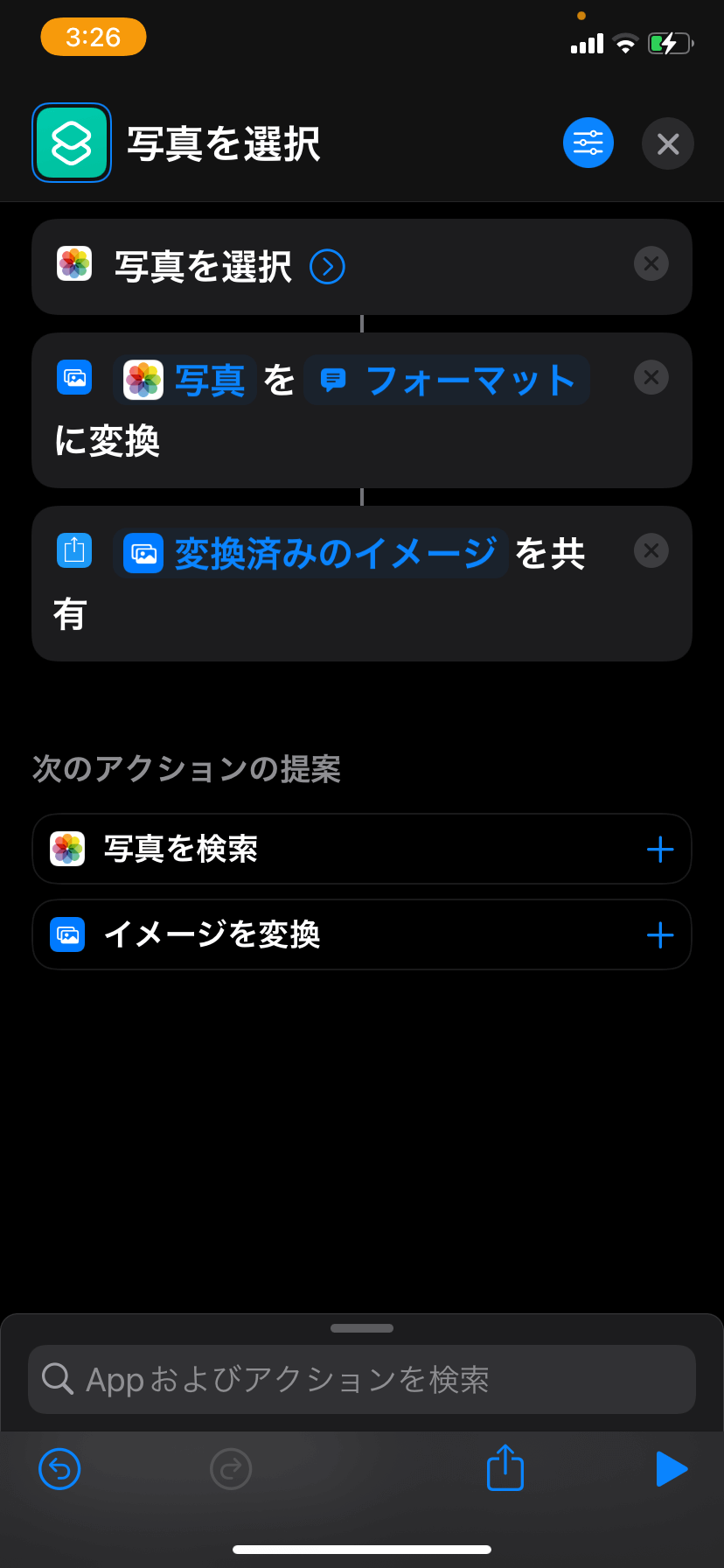Remove the share action

[651, 550]
